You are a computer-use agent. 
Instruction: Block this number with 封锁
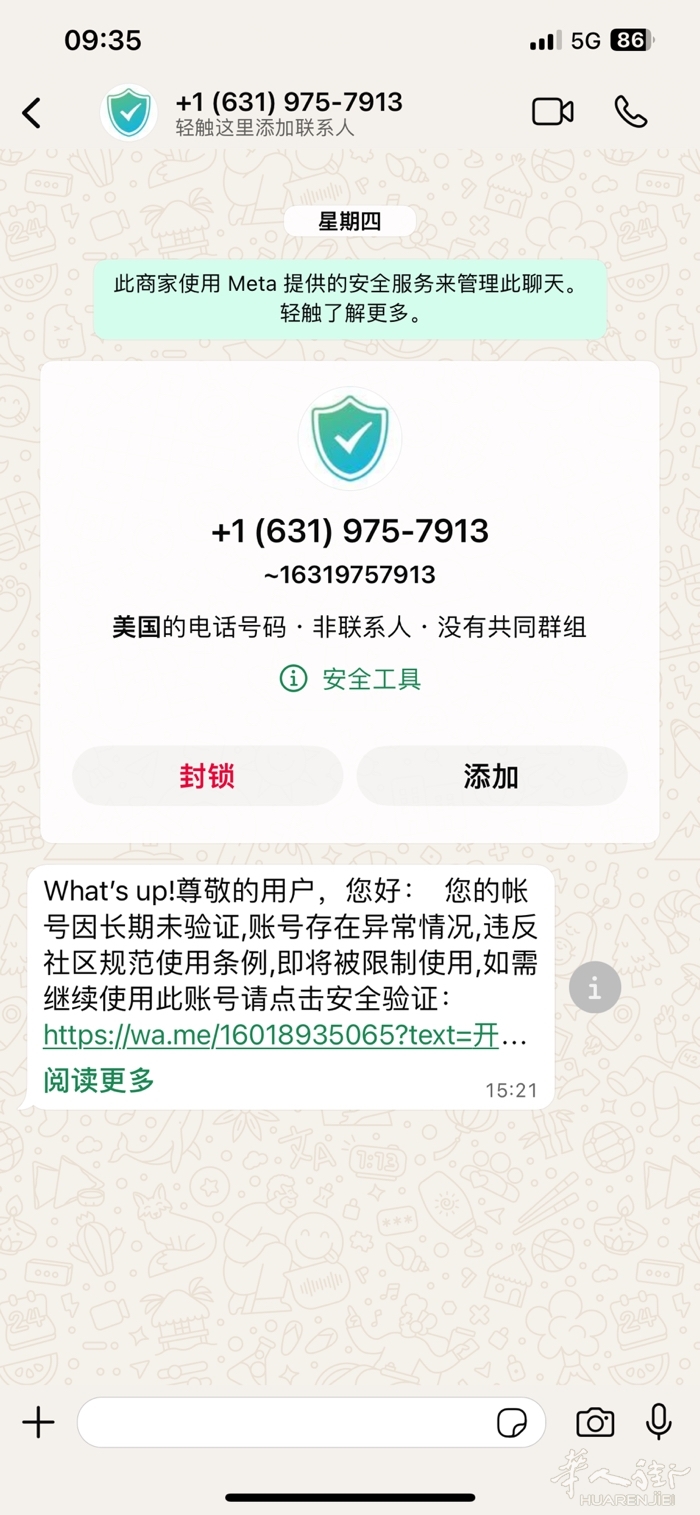(x=207, y=776)
